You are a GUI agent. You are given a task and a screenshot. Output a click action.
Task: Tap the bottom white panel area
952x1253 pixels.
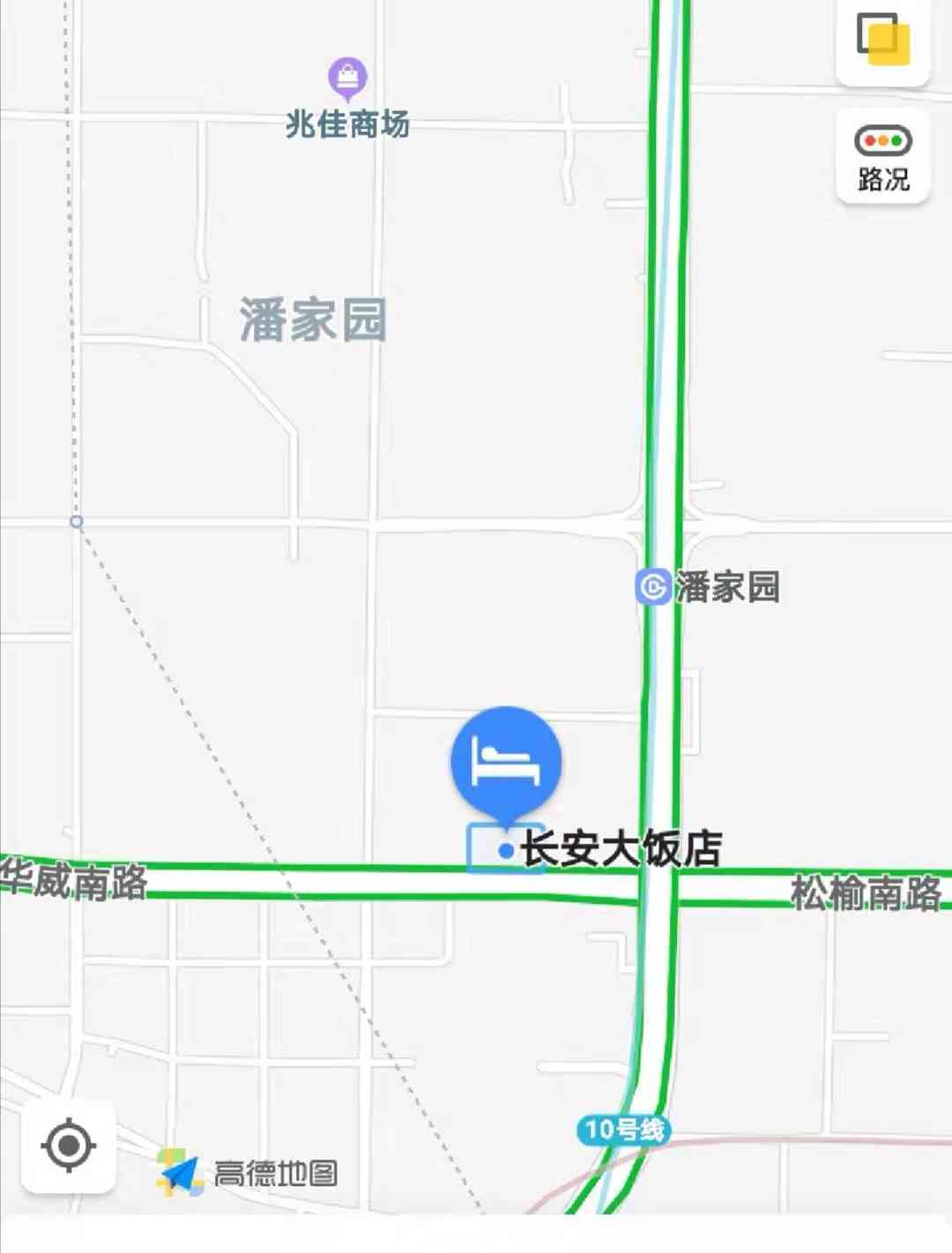[x=476, y=1239]
